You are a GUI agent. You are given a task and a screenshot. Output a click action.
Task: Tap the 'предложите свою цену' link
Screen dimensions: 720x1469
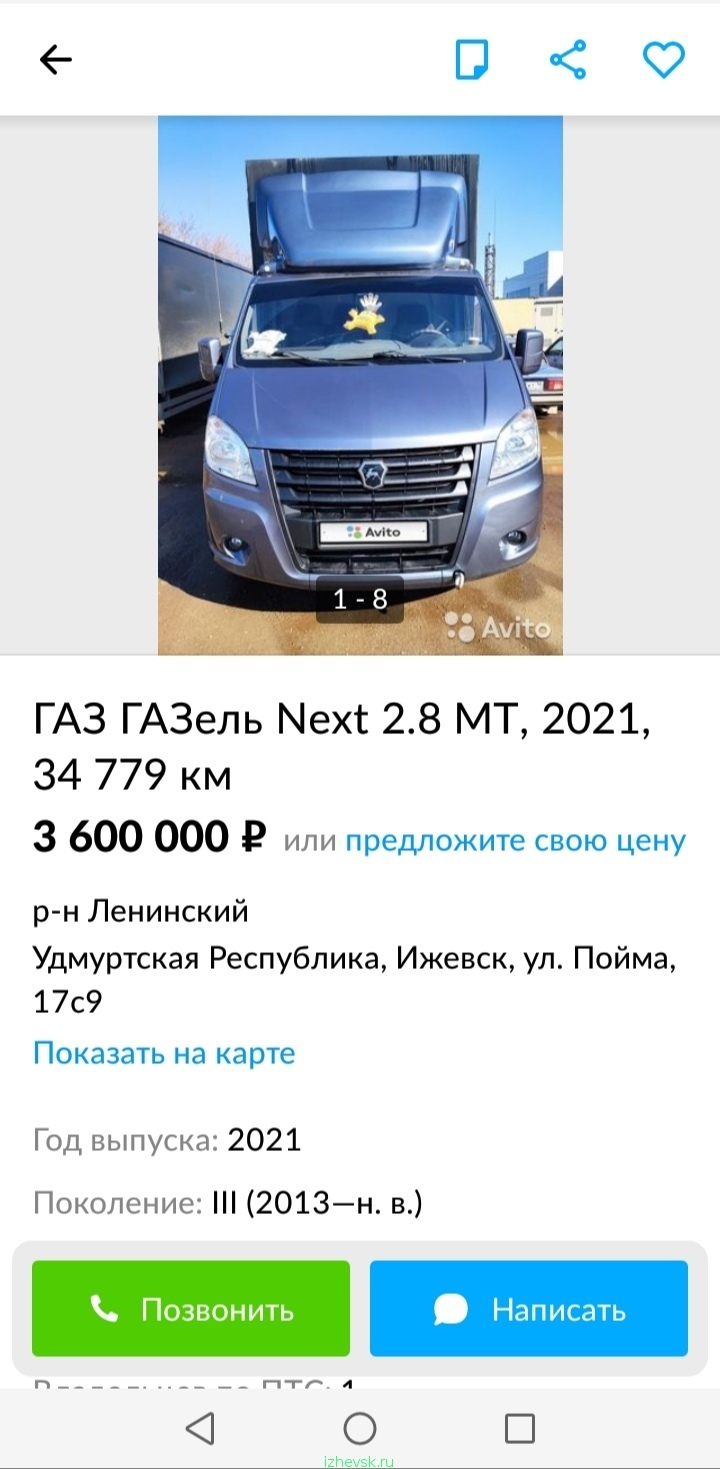tap(516, 841)
